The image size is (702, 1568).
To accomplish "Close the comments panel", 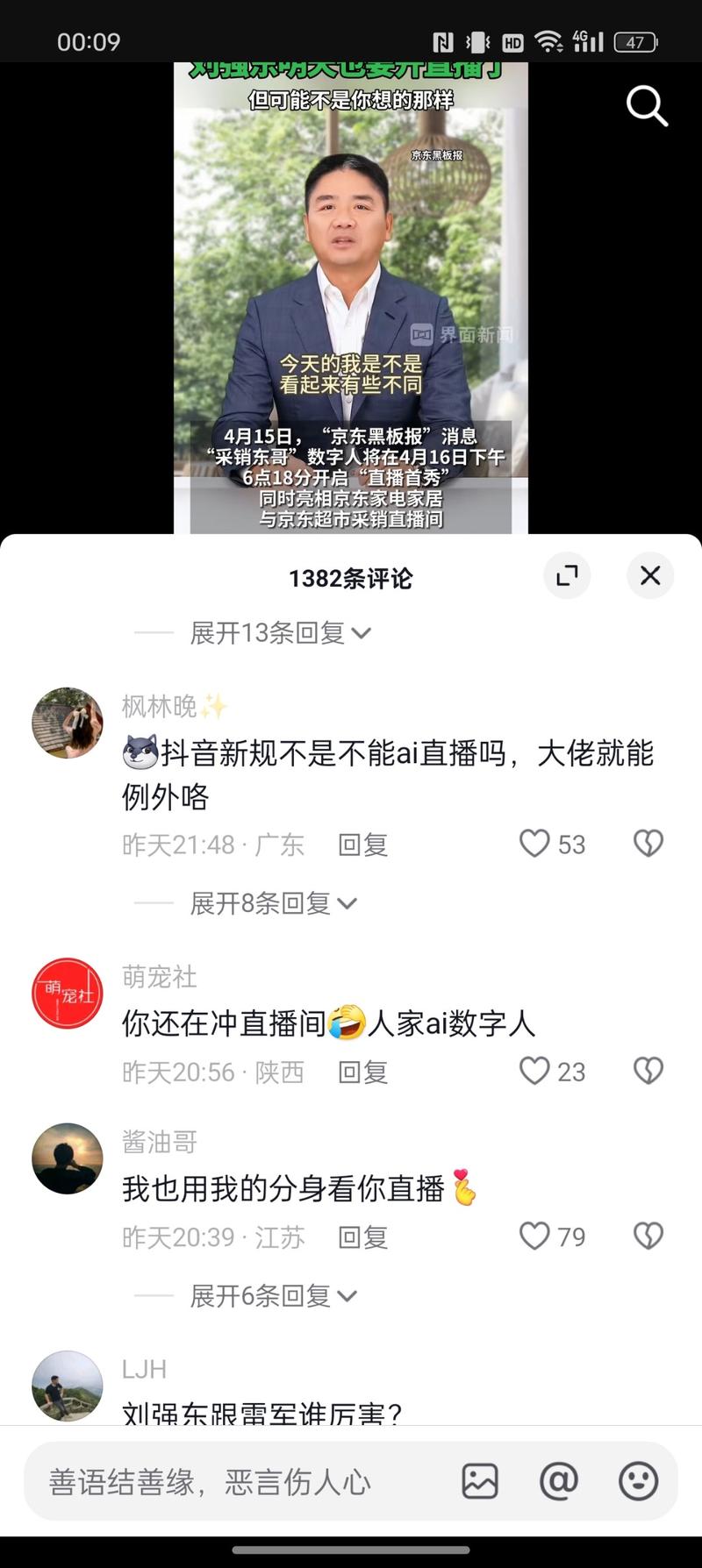I will 649,576.
